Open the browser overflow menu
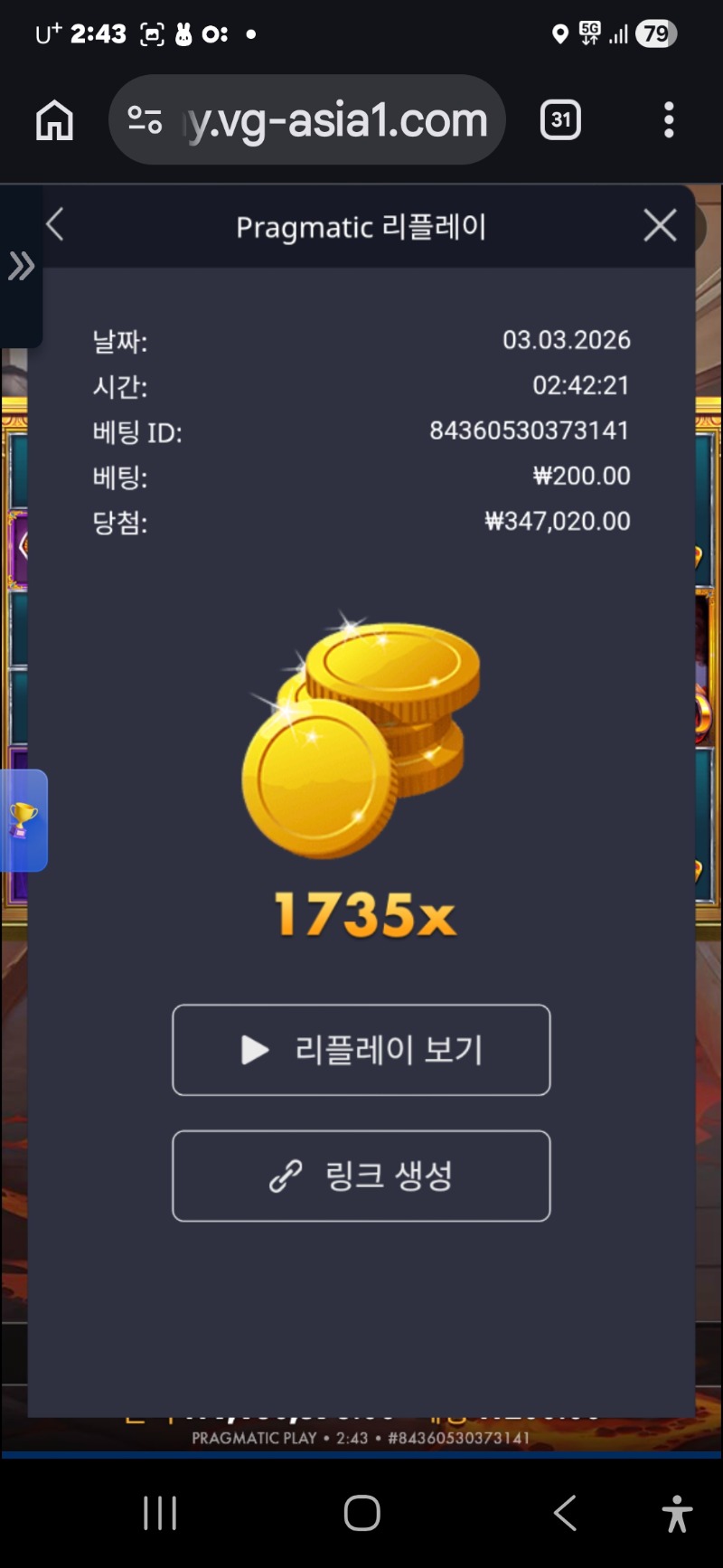723x1568 pixels. (669, 120)
